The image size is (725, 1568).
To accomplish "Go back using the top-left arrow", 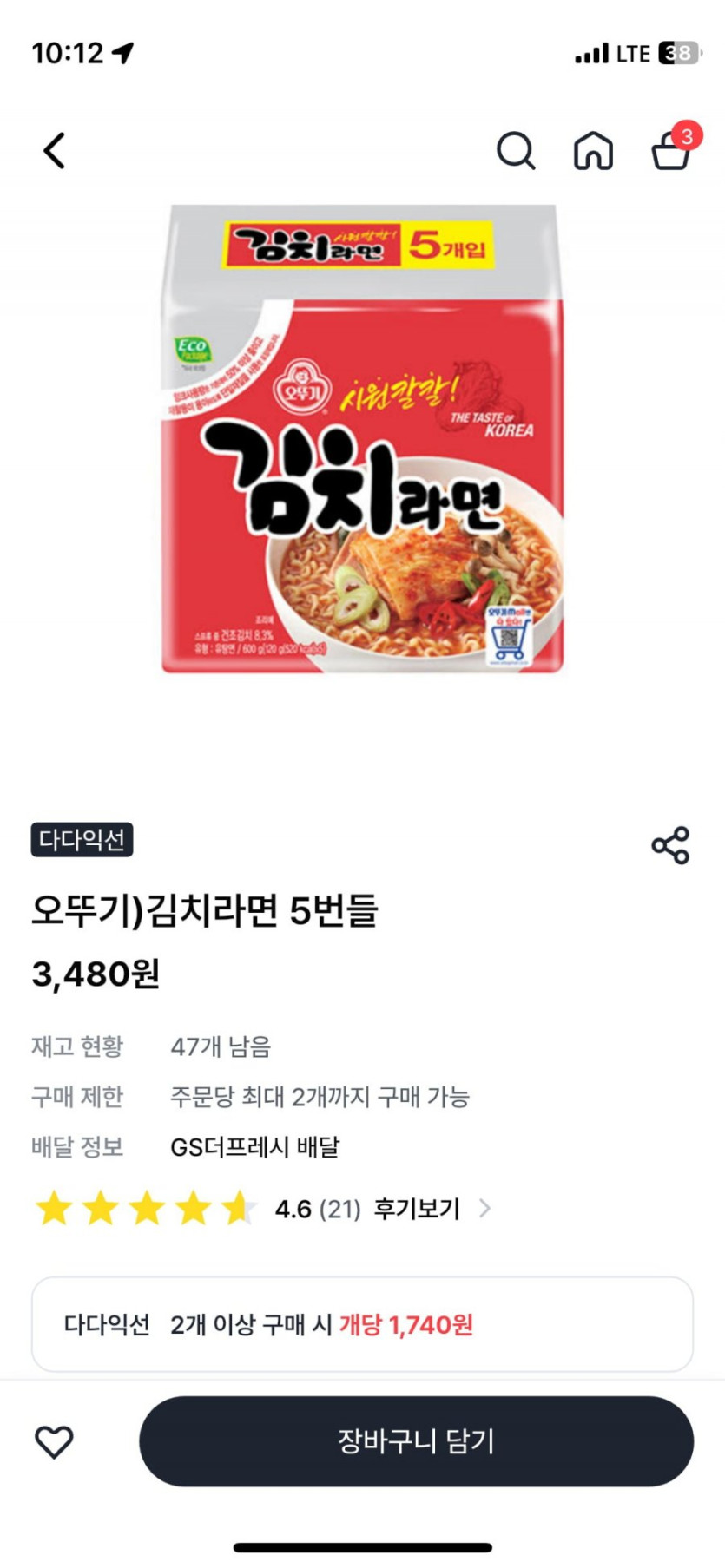I will (55, 151).
